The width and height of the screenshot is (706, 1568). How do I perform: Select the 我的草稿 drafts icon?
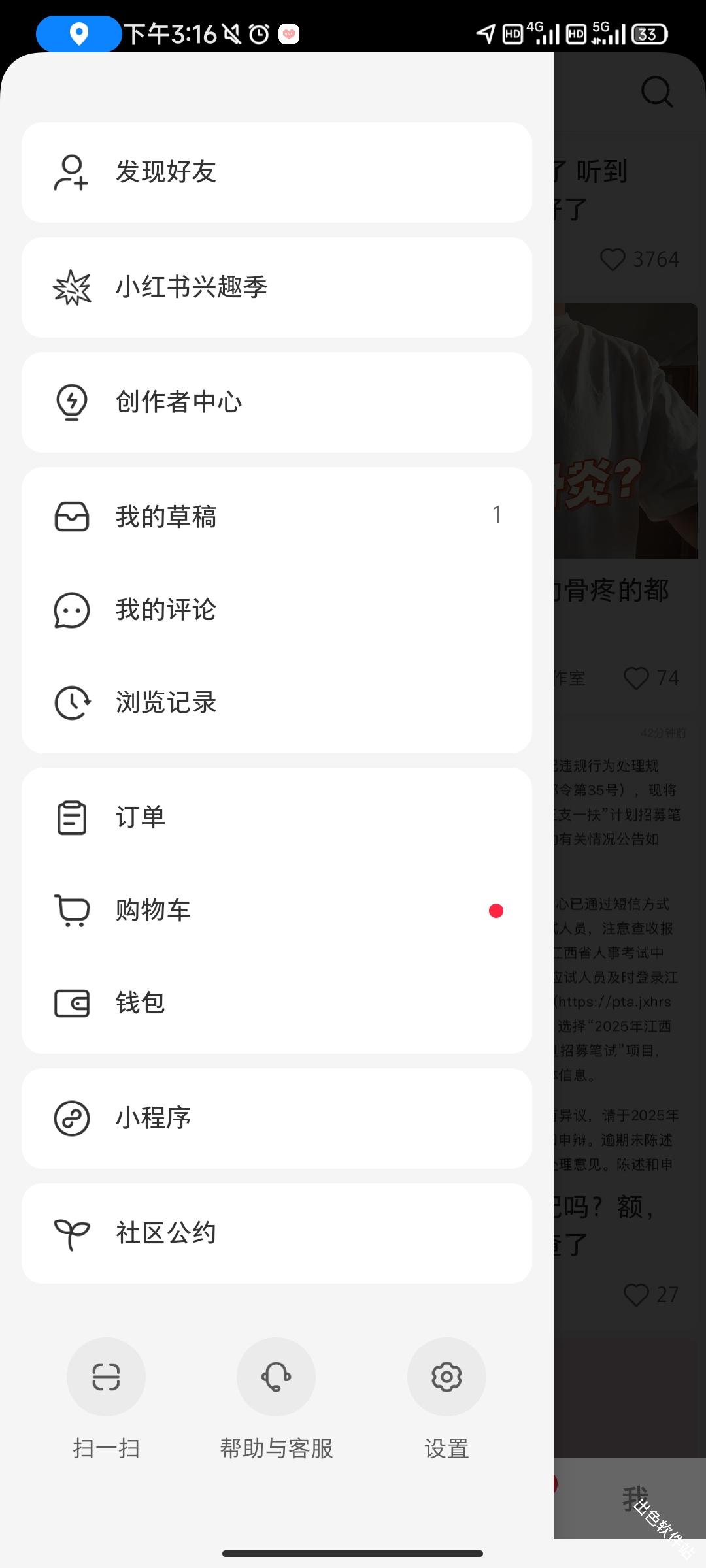point(72,517)
